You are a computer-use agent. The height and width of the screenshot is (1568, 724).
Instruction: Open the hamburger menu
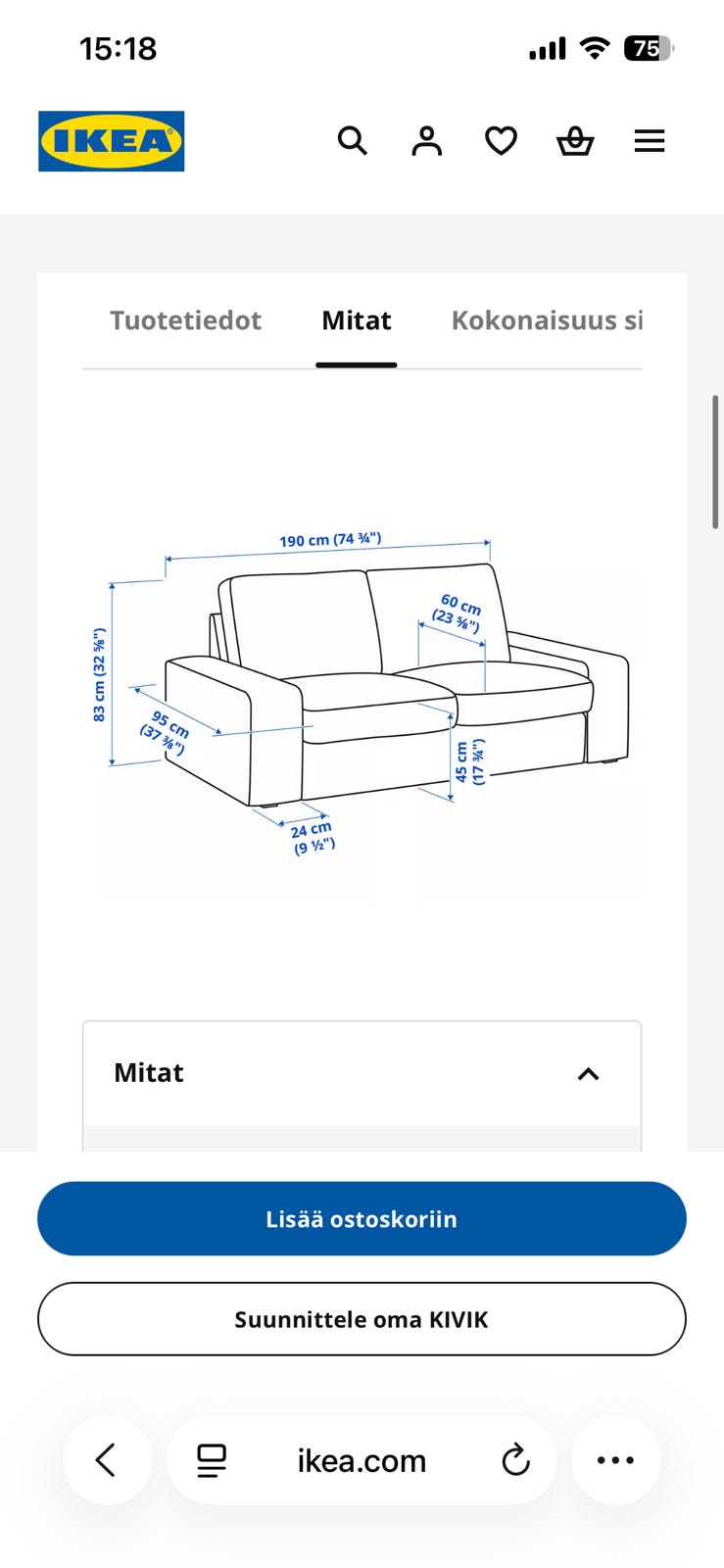click(x=650, y=141)
